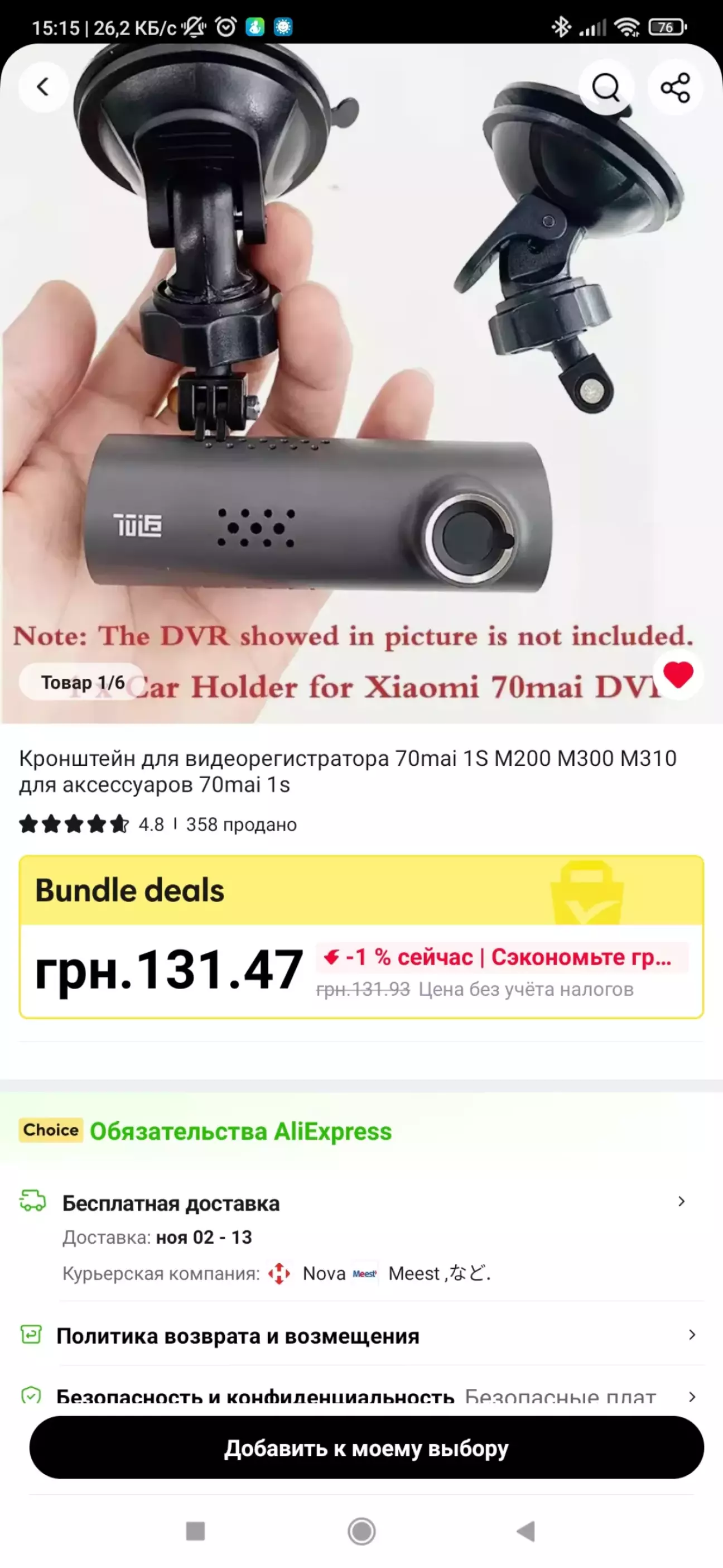Go to the phone's home screen
Screen dimensions: 723x1568
click(x=361, y=1531)
